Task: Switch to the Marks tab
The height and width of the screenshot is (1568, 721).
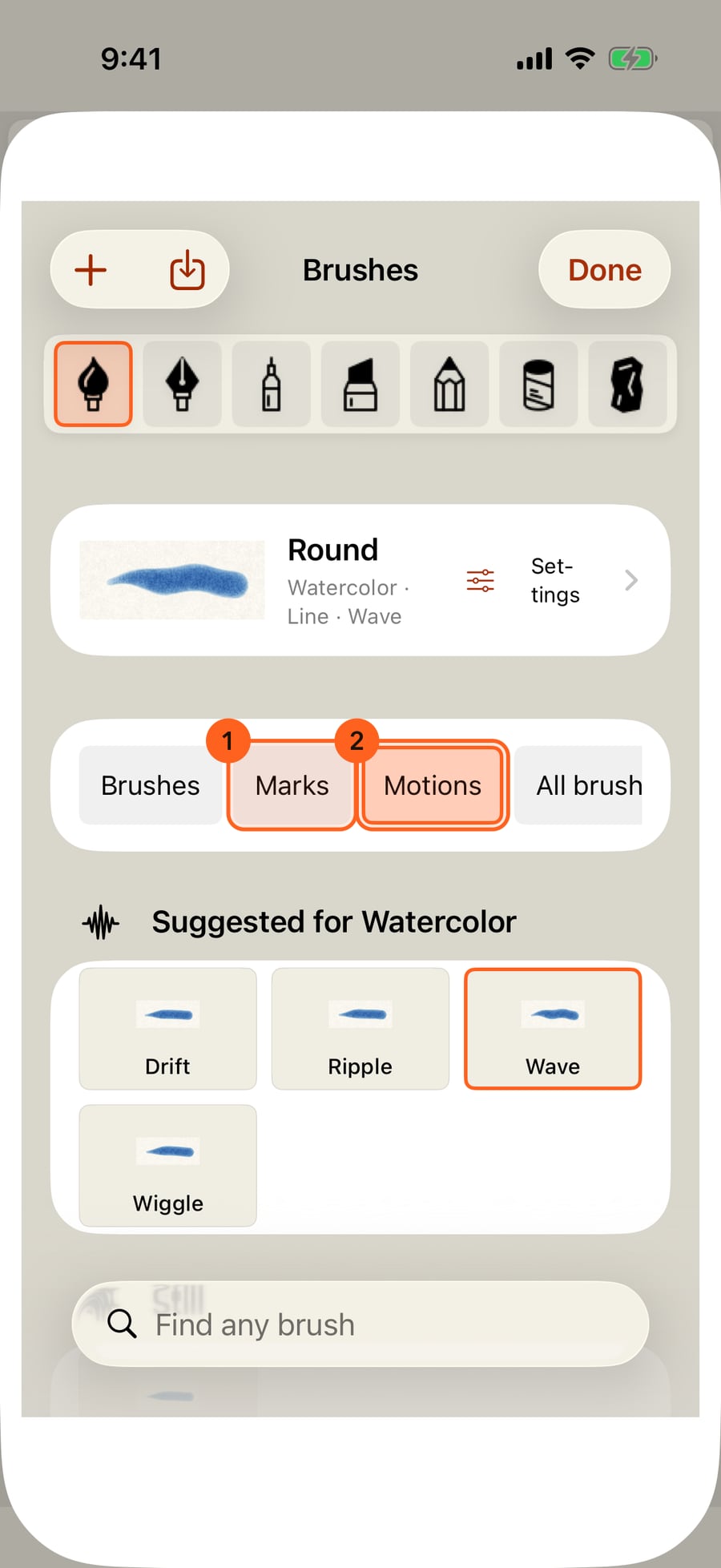Action: (x=292, y=785)
